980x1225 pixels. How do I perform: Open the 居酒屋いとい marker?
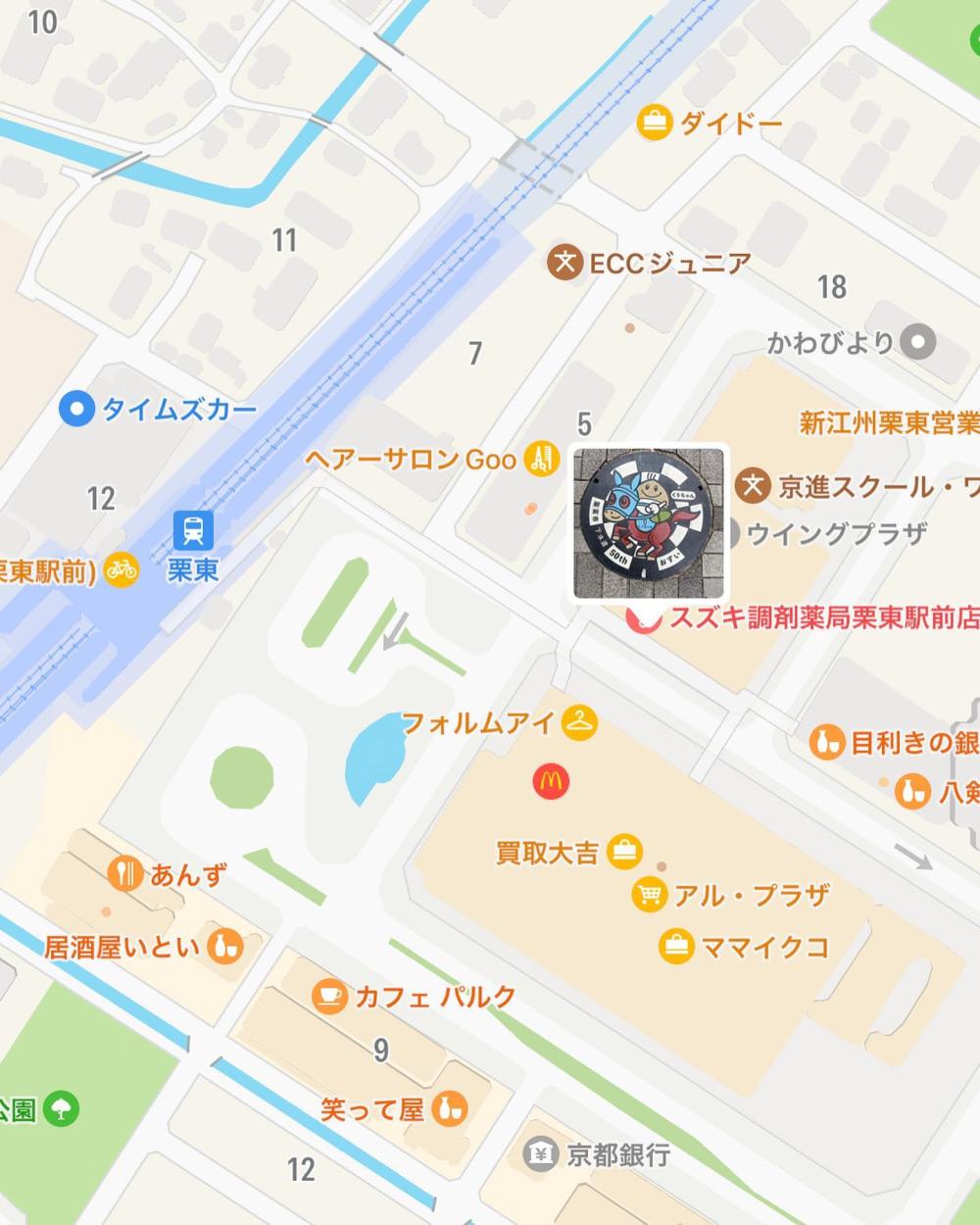[x=225, y=946]
